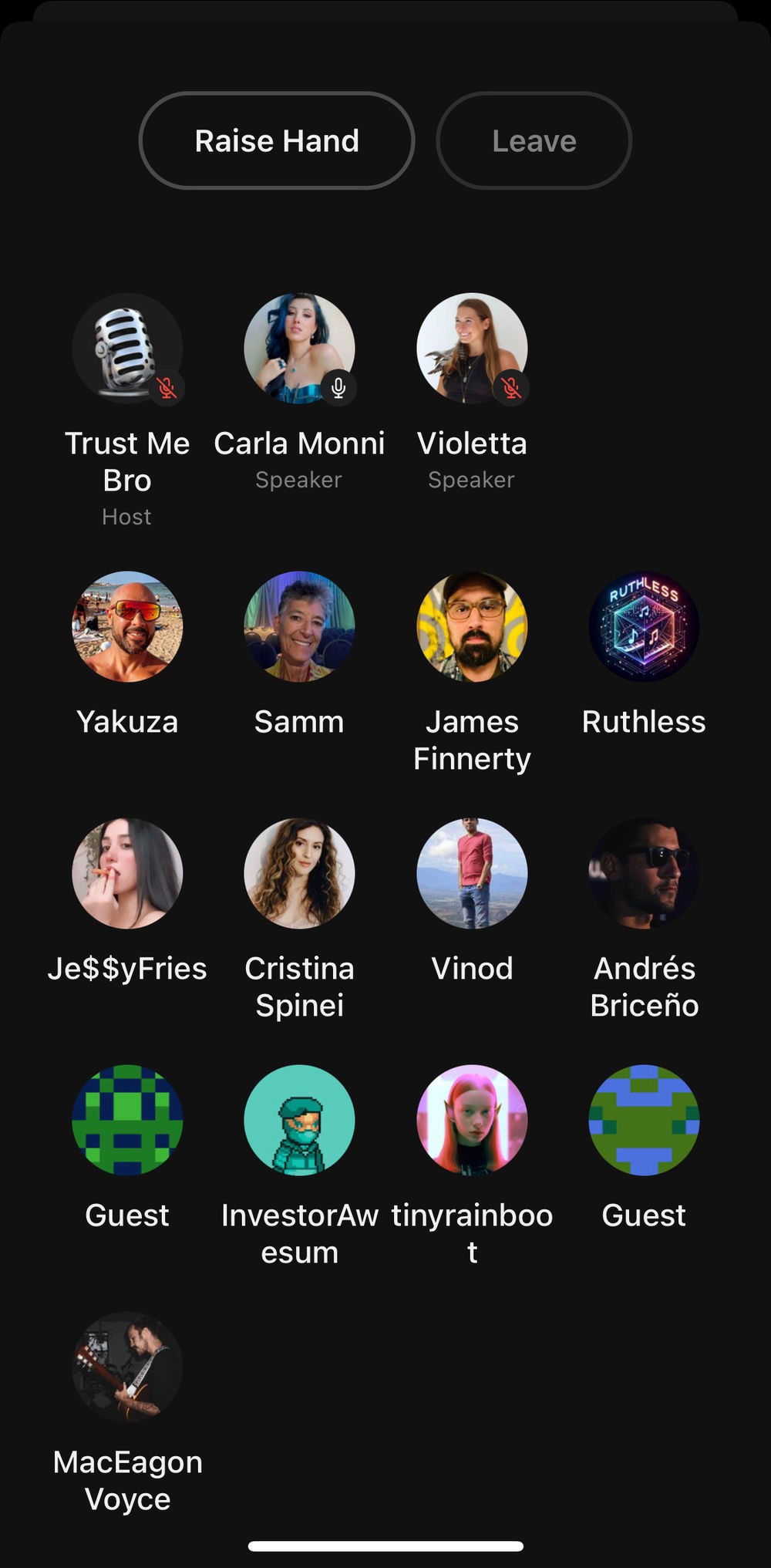Open the Guest with blue and green avatar

644,1120
